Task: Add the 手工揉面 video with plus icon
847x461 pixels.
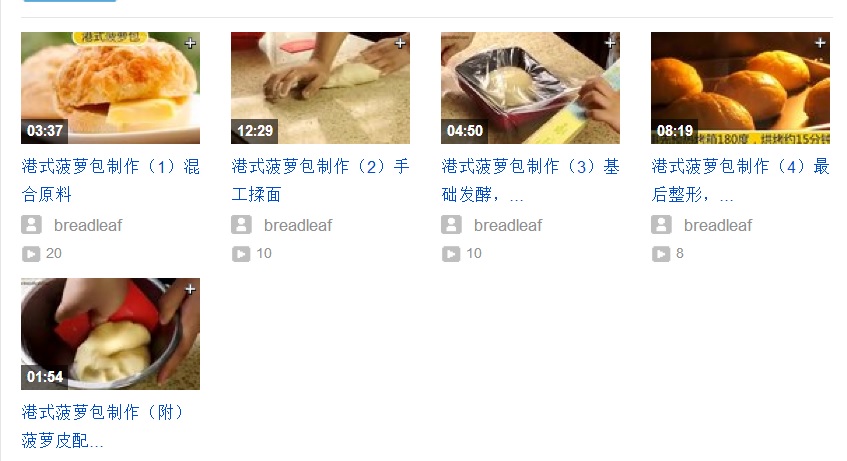Action: pos(400,44)
